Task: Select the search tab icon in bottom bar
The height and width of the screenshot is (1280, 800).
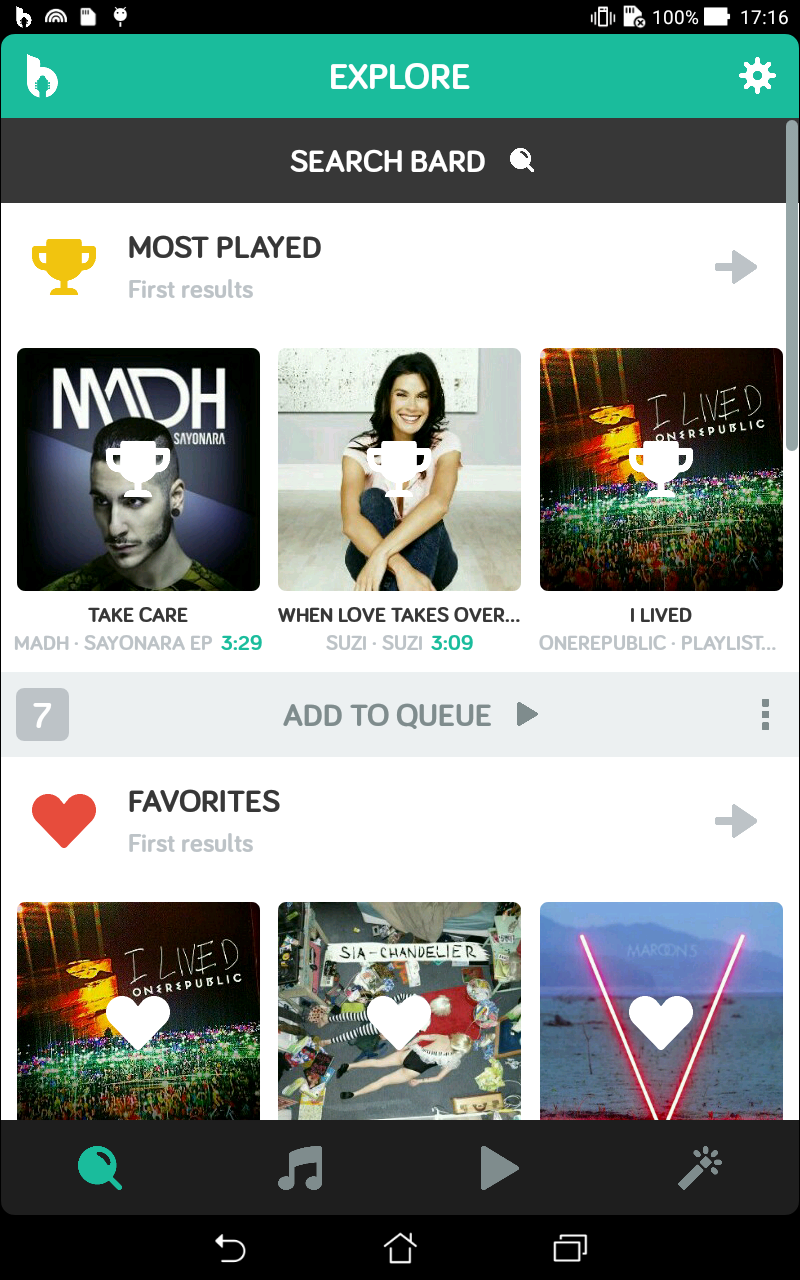Action: click(x=100, y=1167)
